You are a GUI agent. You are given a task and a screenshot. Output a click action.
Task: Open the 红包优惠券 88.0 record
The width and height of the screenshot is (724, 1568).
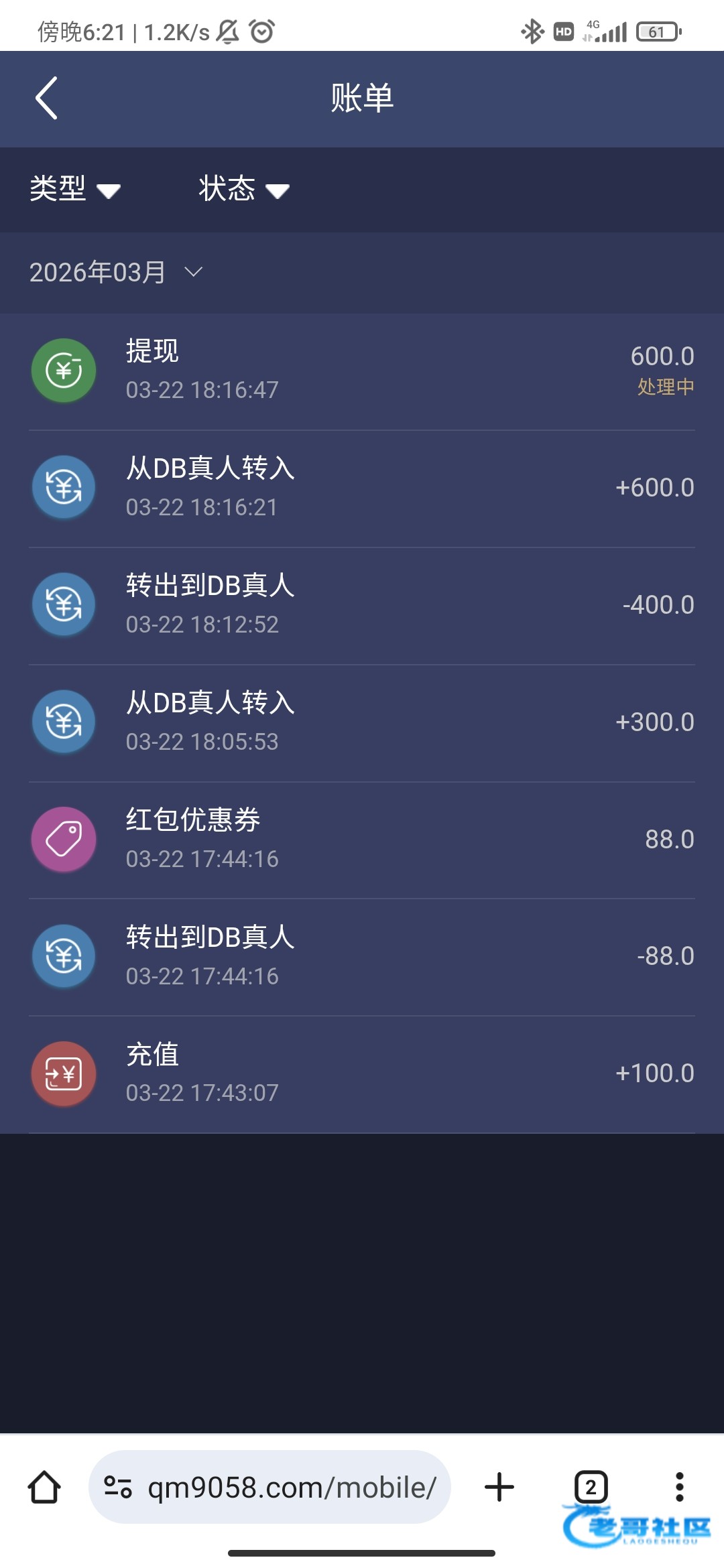362,840
